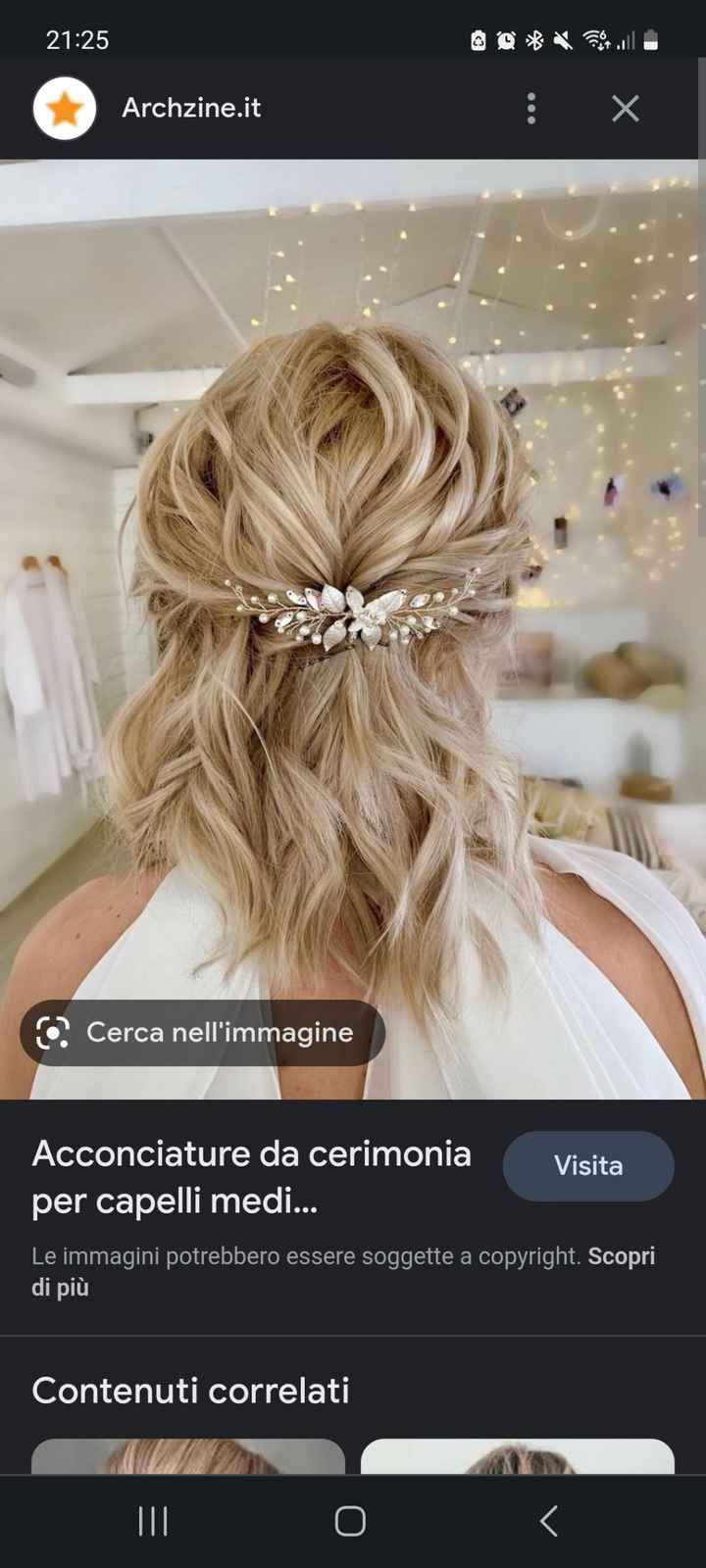
Task: Open the three-dot overflow menu
Action: click(x=530, y=108)
